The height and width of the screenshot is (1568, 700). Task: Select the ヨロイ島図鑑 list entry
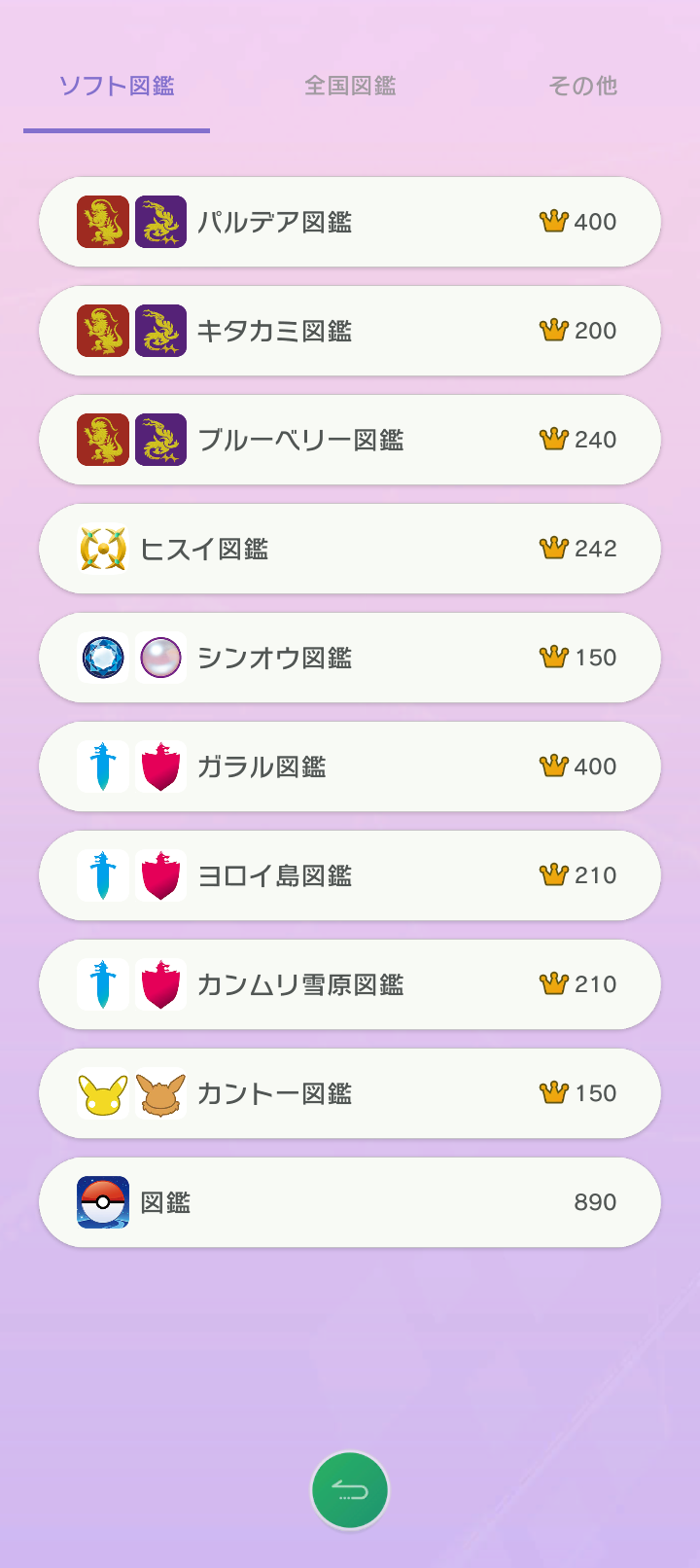pos(350,874)
